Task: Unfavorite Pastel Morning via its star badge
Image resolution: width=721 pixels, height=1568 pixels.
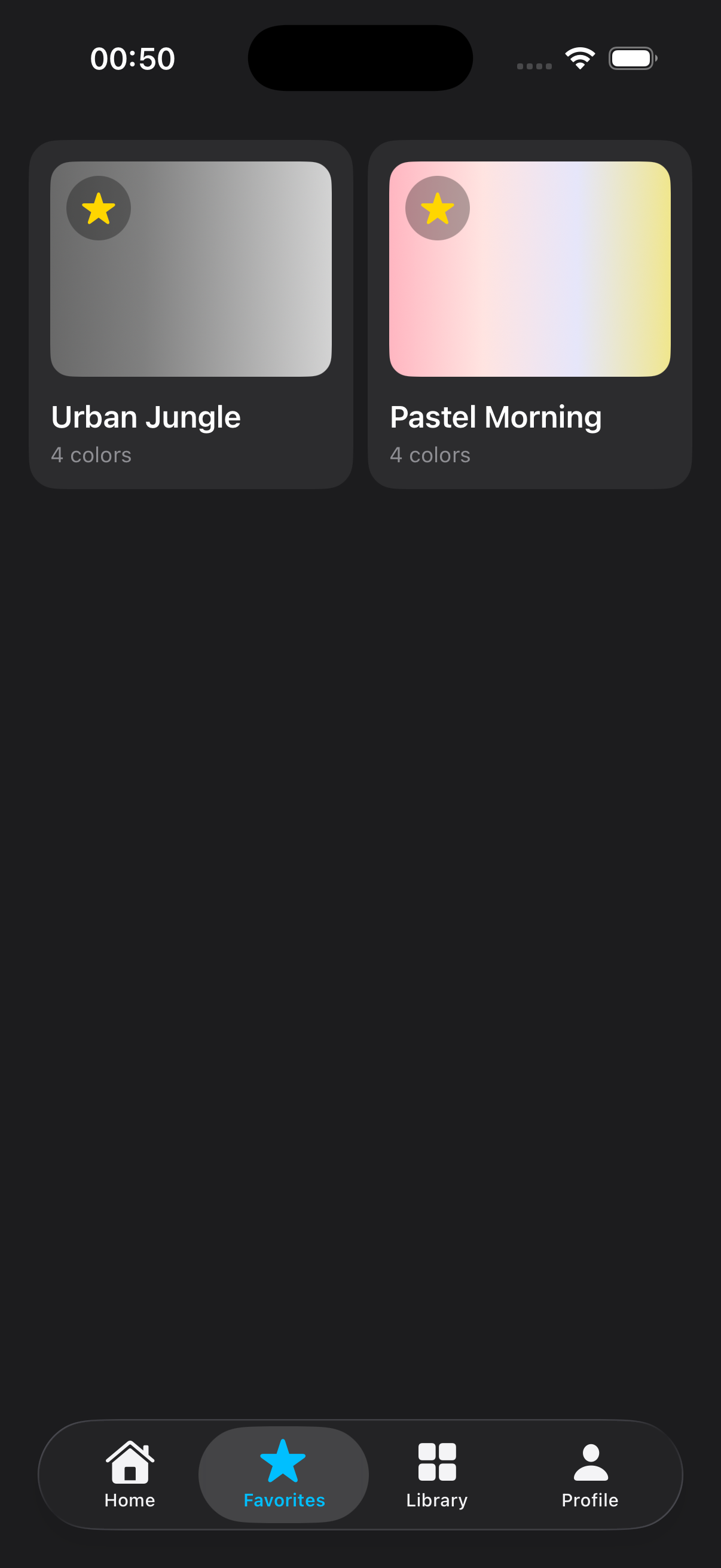Action: (x=438, y=208)
